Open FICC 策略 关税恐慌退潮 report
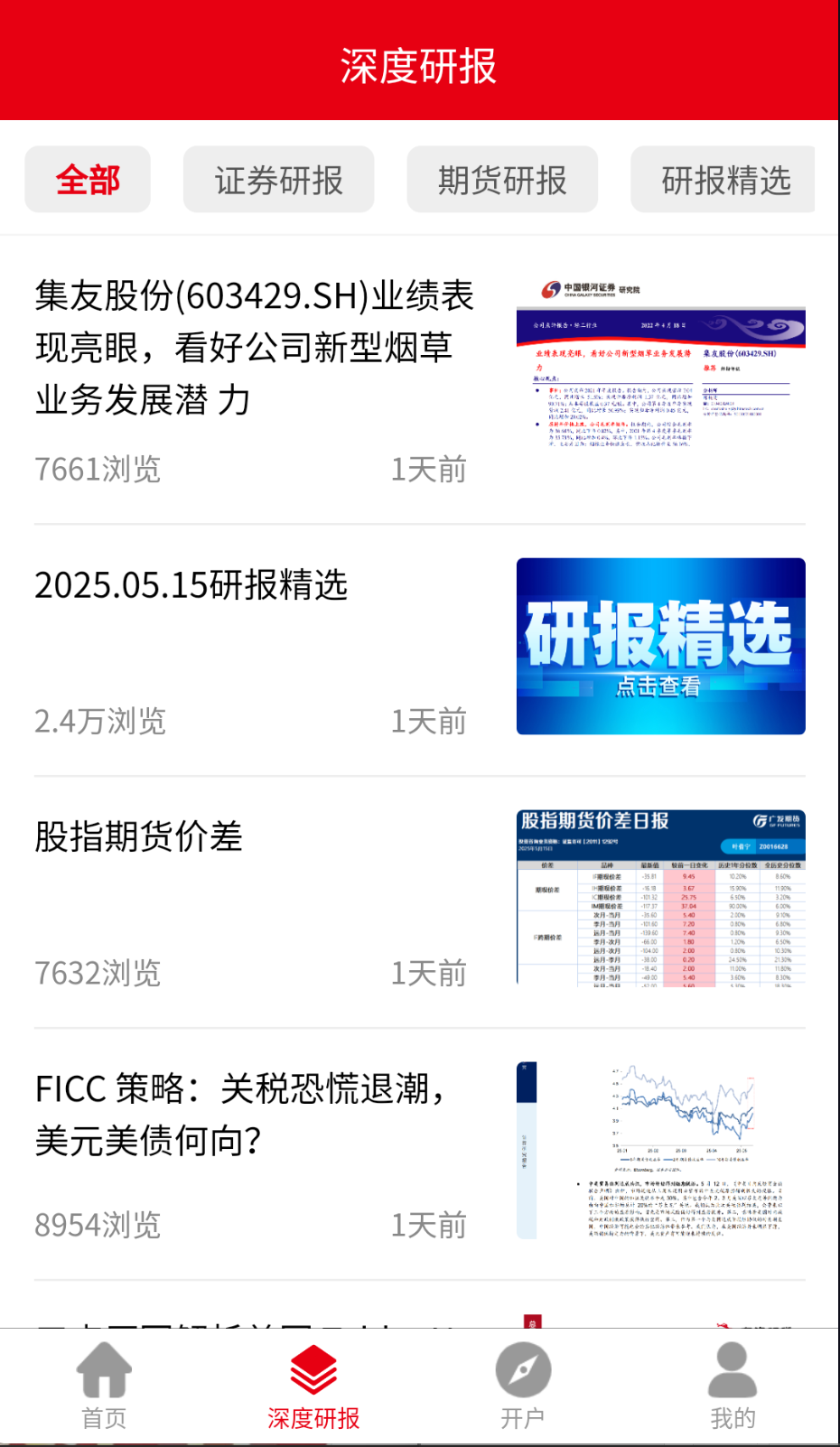 click(x=240, y=1115)
